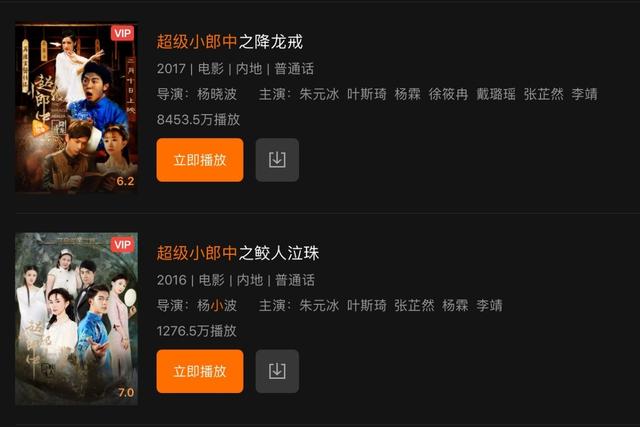Image resolution: width=640 pixels, height=427 pixels.
Task: Open poster of 超级小郎中之鲛人泣珠
Action: point(76,318)
